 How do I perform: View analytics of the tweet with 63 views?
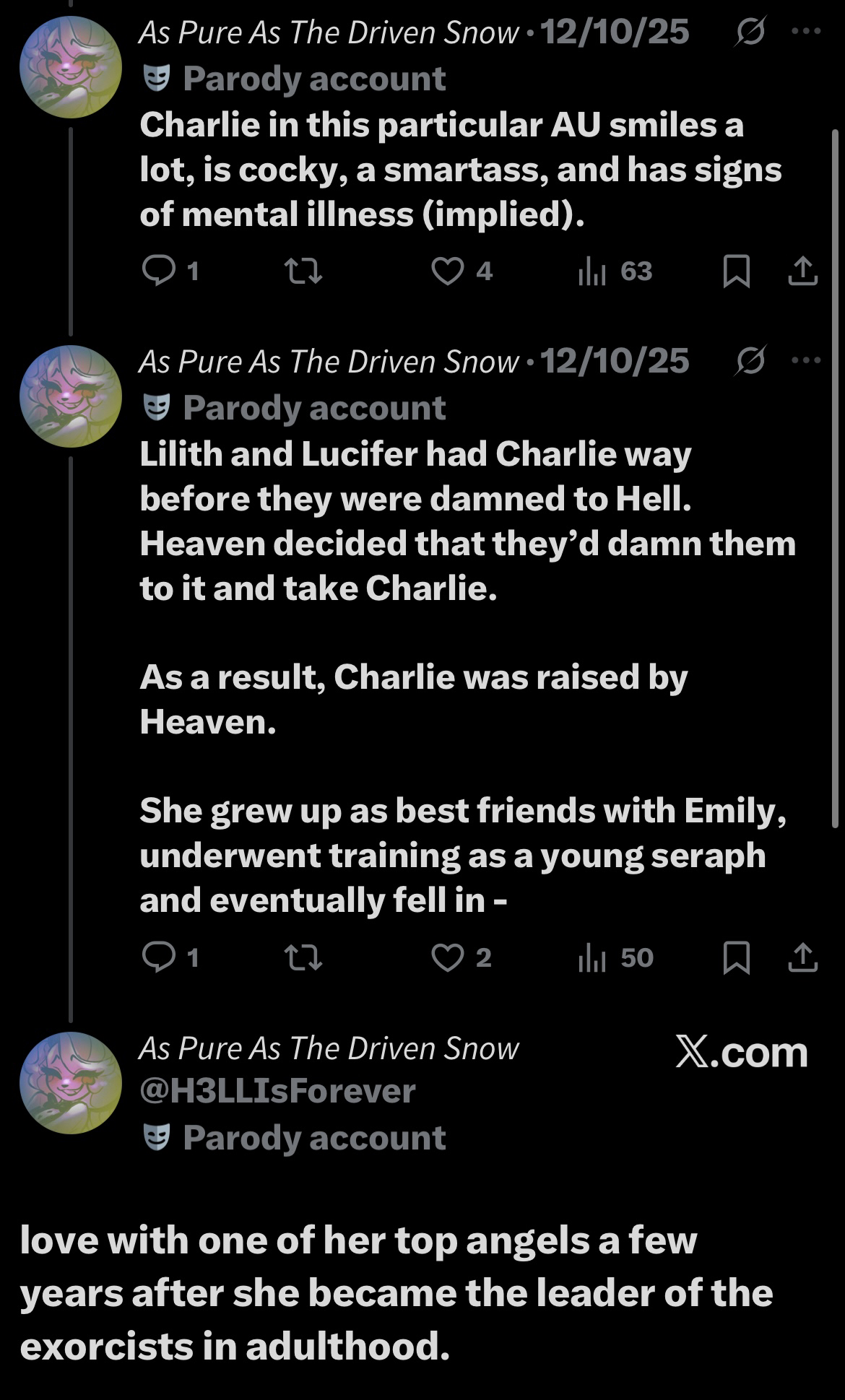(592, 272)
